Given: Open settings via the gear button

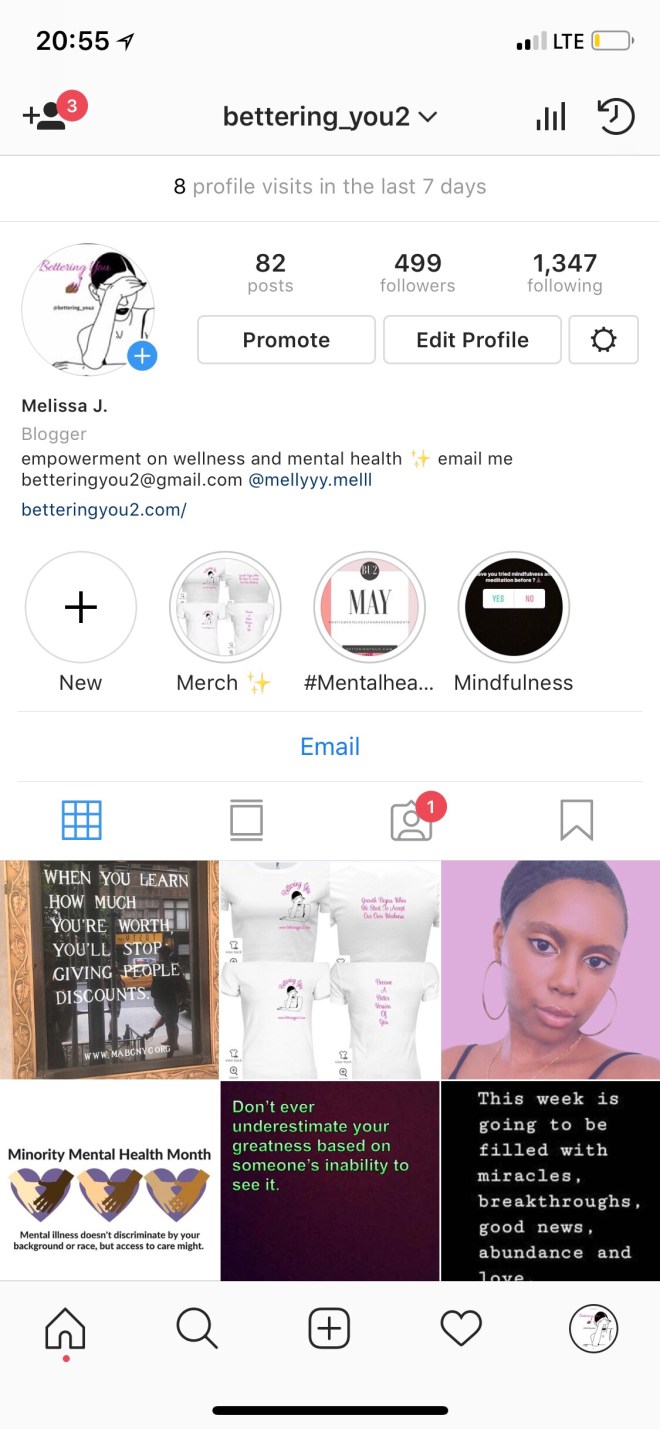Looking at the screenshot, I should [603, 340].
